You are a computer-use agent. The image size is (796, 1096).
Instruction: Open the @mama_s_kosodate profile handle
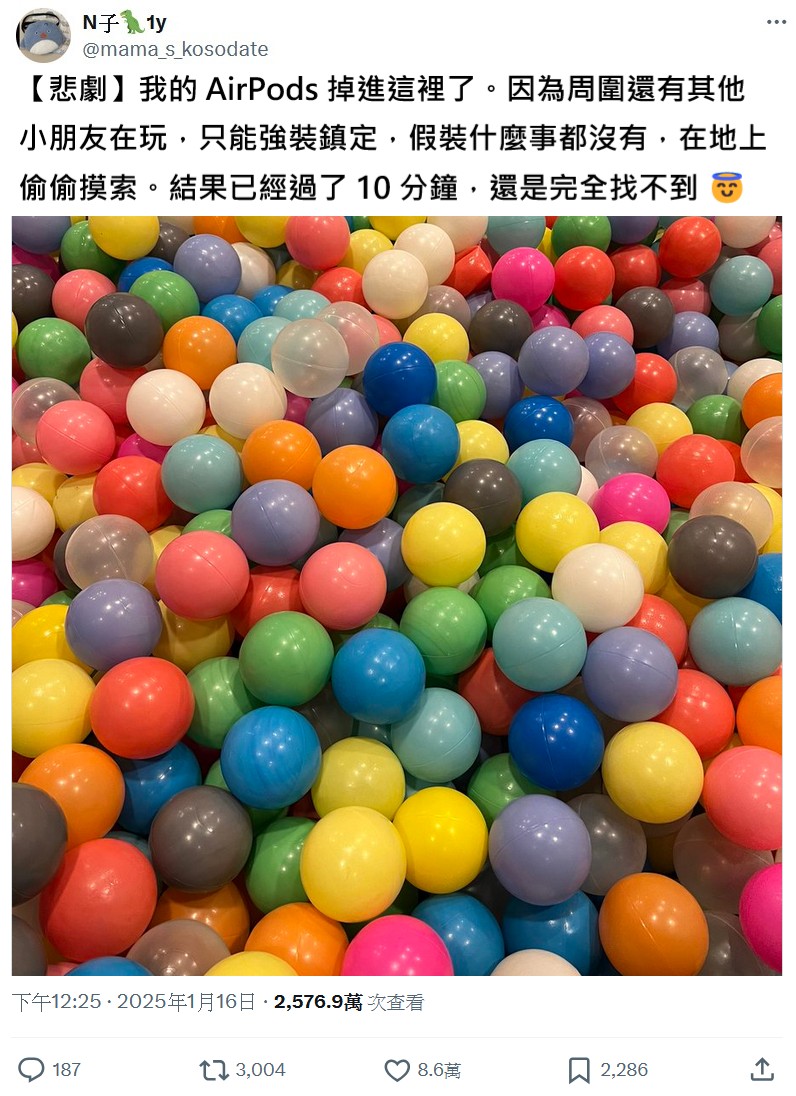(175, 49)
